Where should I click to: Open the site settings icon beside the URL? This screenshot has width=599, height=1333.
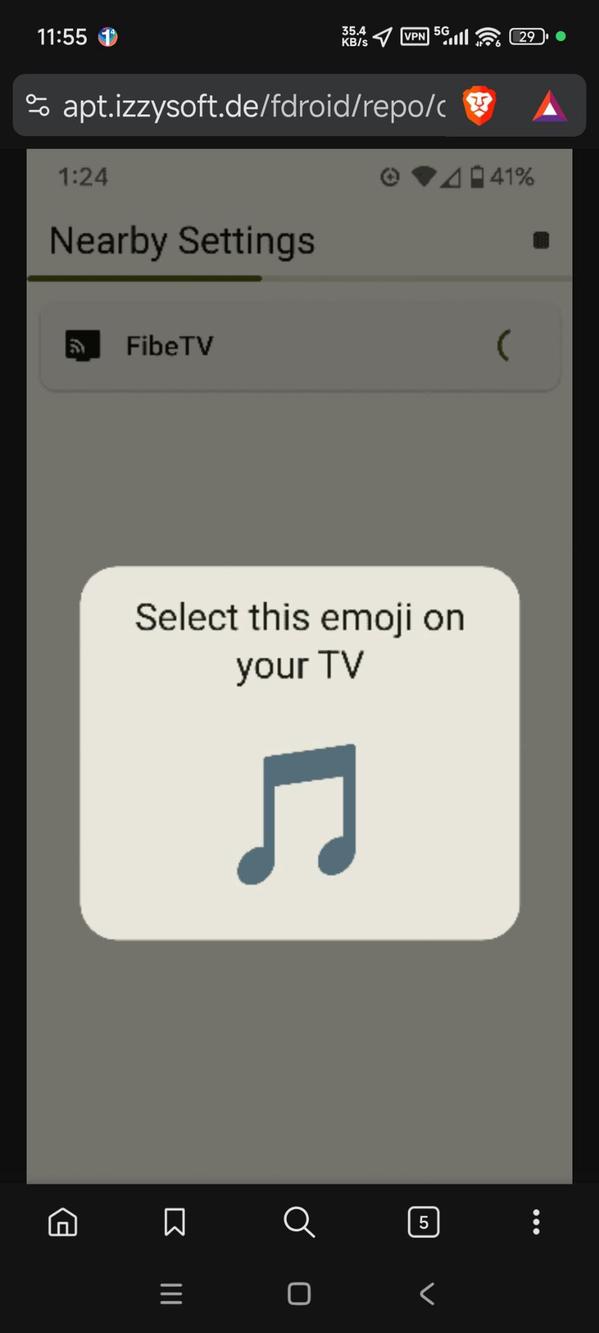pyautogui.click(x=37, y=106)
